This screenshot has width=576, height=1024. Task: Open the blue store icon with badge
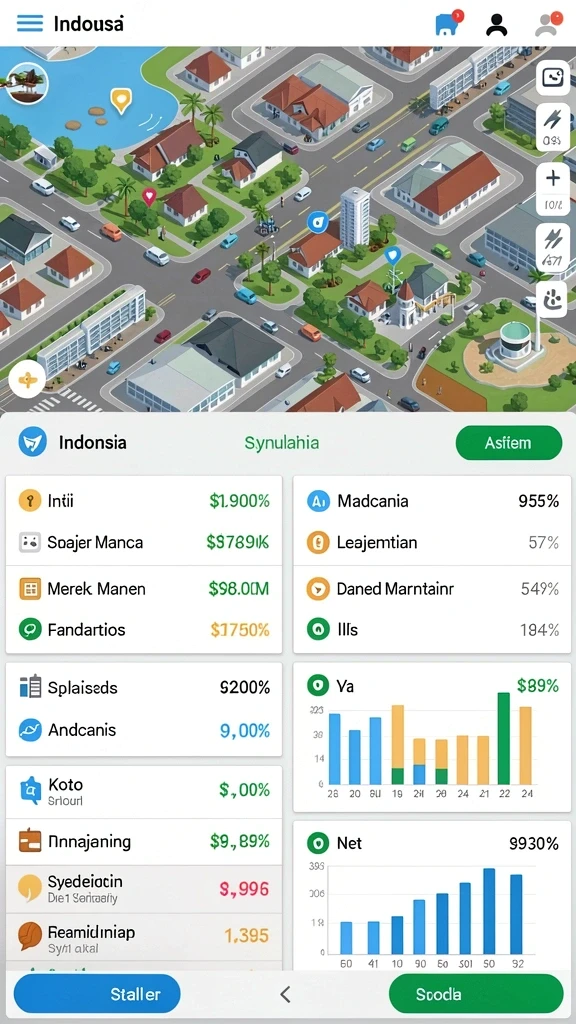click(x=447, y=23)
